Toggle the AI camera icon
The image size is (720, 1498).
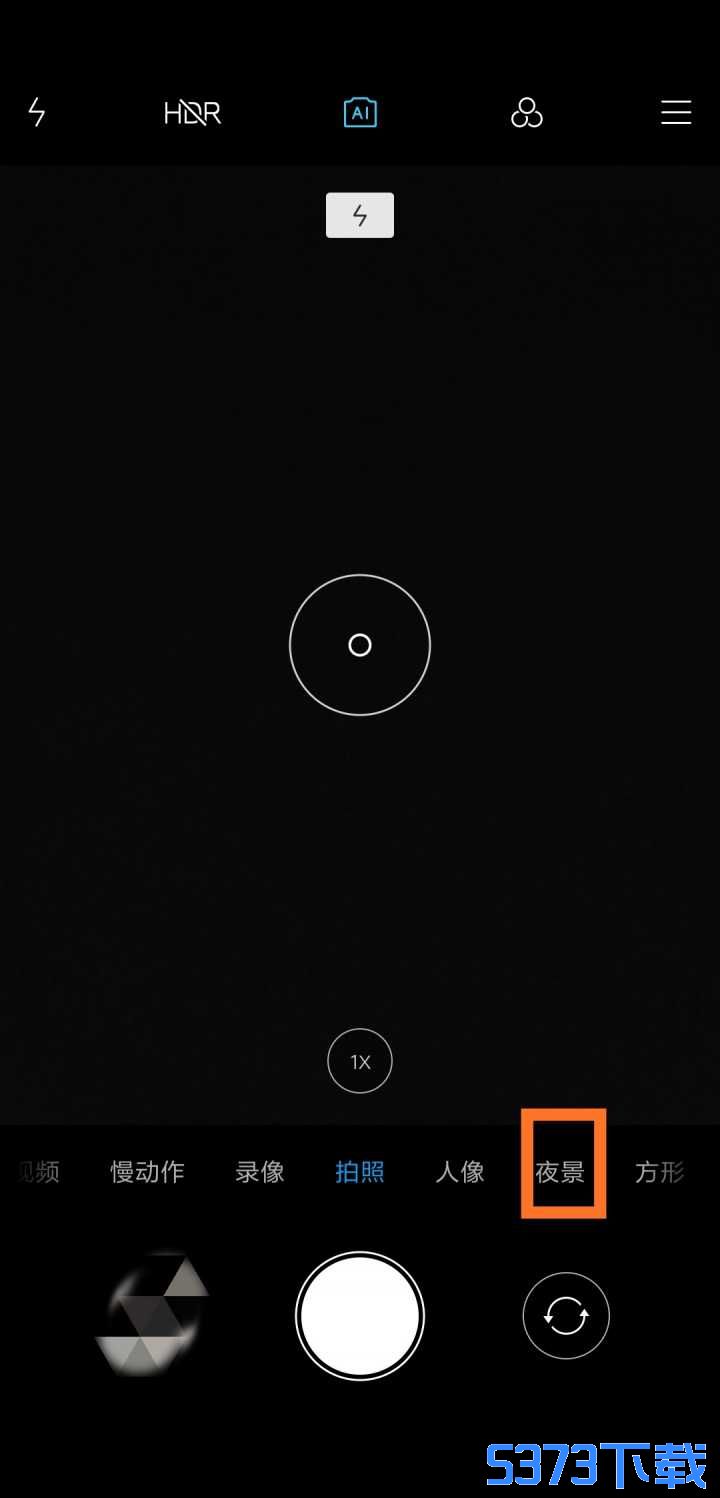360,113
